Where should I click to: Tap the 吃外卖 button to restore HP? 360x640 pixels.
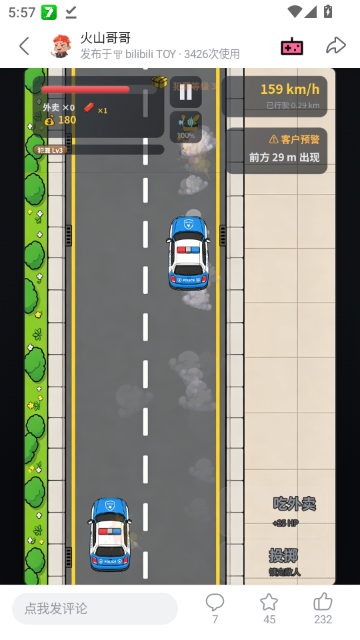[x=294, y=510]
